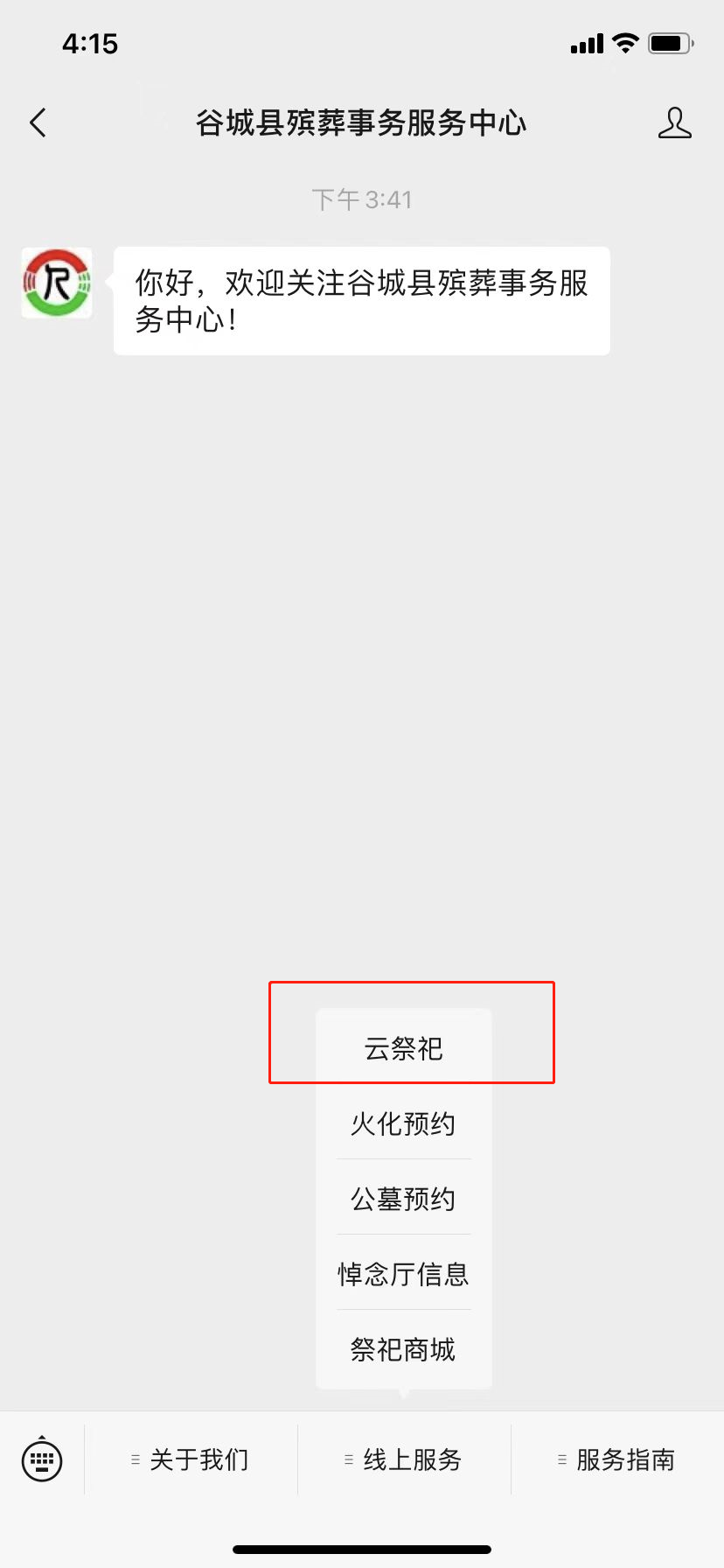This screenshot has width=724, height=1568.
Task: Go back using the top-left arrow
Action: point(38,122)
